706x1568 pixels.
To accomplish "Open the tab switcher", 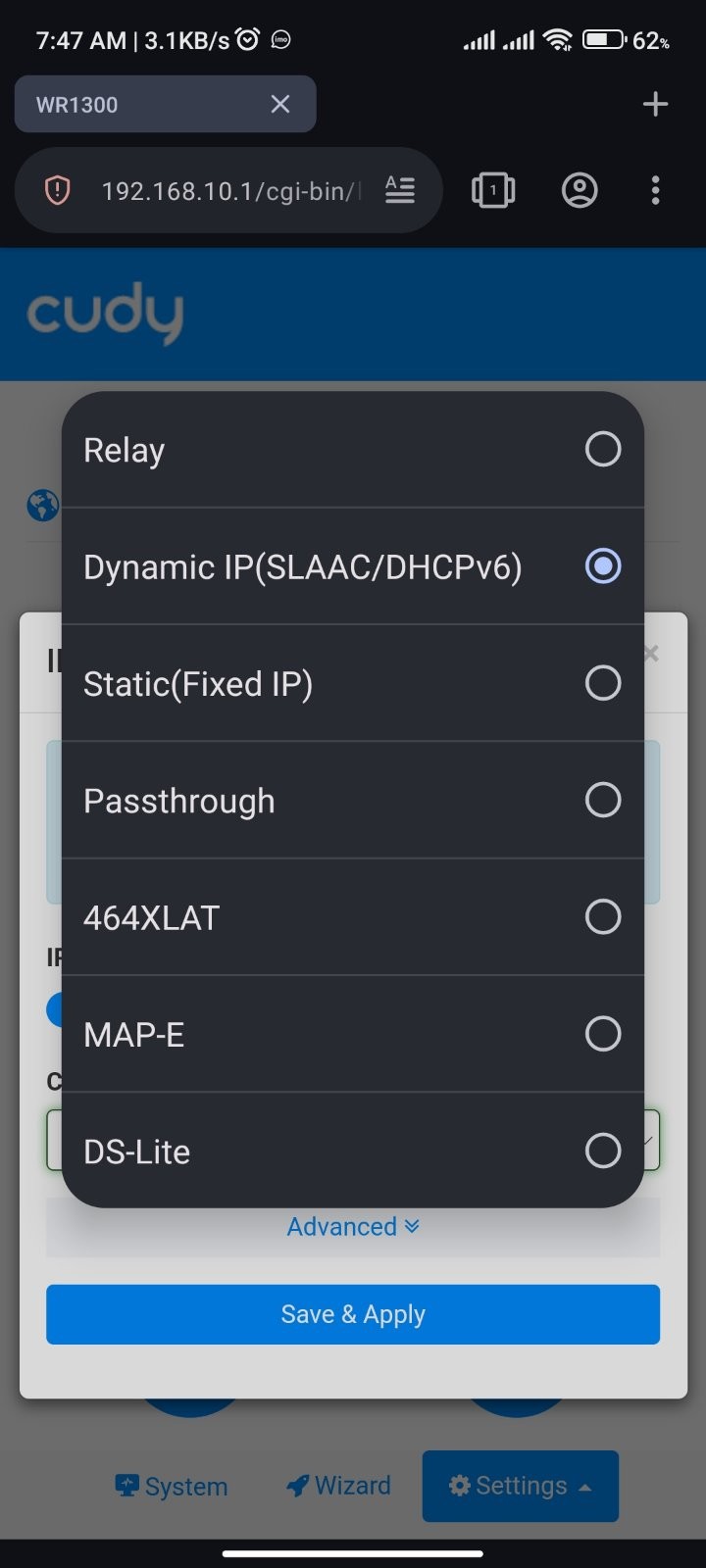I will pyautogui.click(x=493, y=190).
